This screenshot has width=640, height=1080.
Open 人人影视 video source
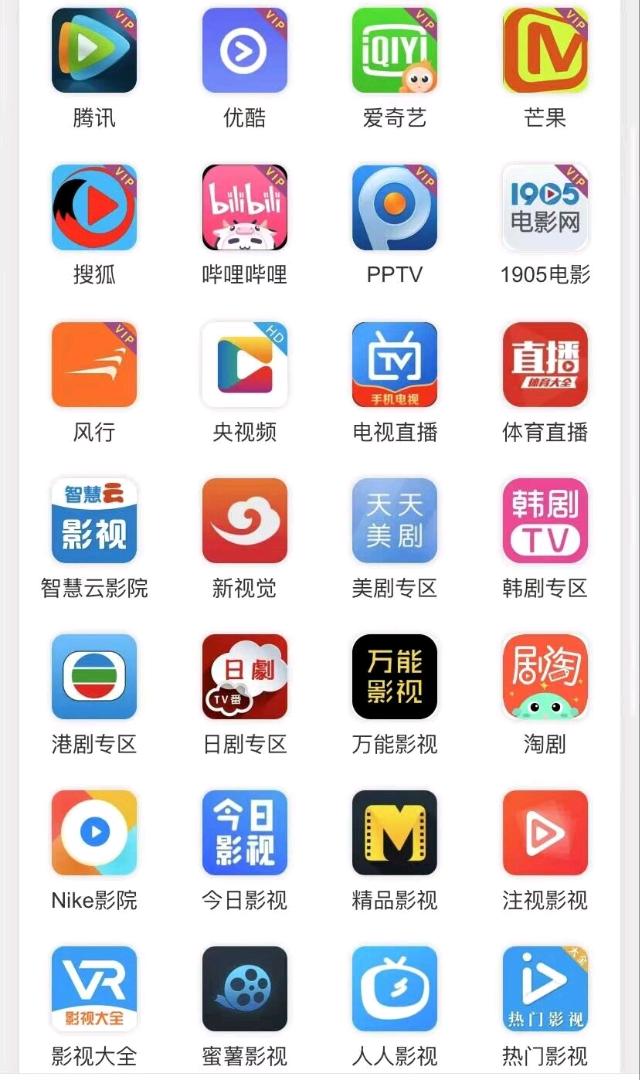click(x=395, y=988)
